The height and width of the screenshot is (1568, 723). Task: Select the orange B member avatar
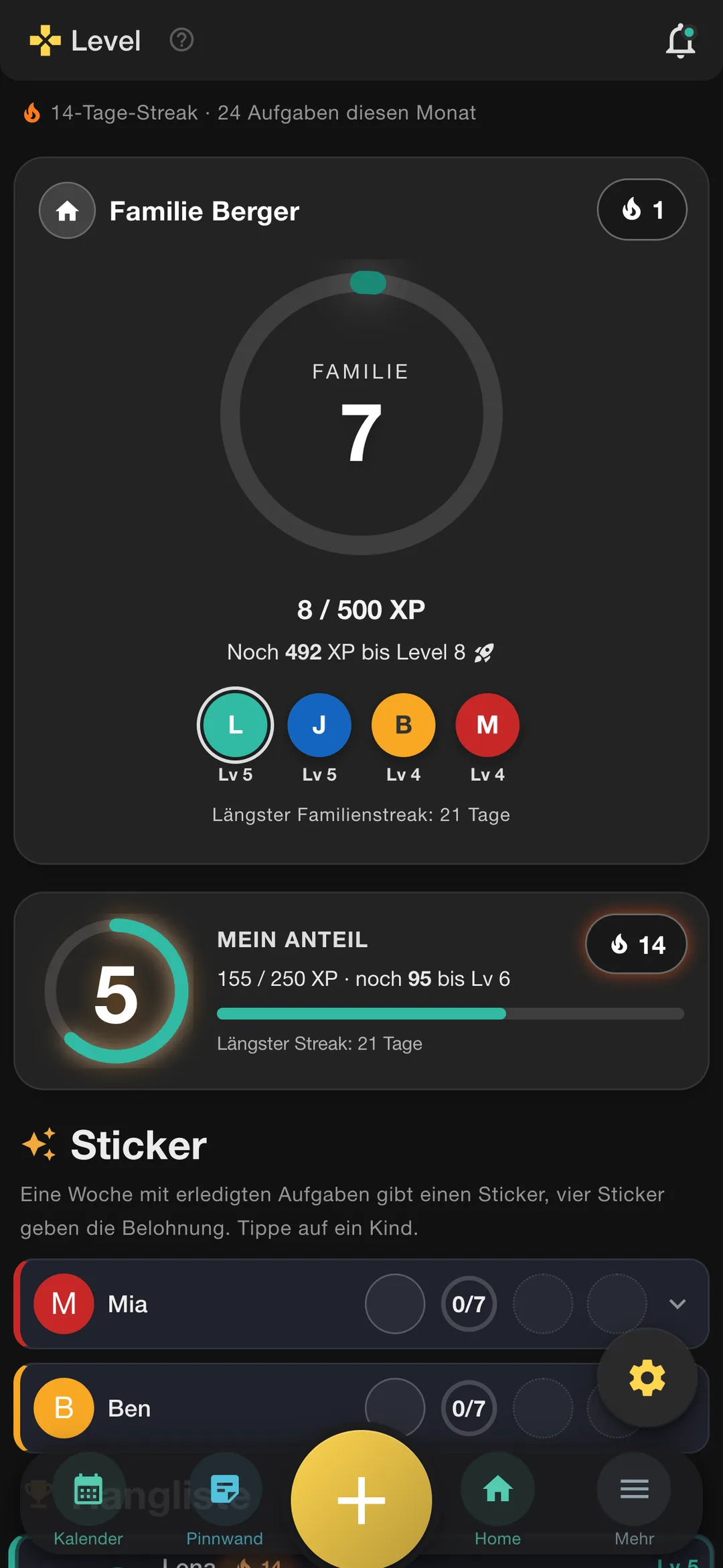tap(404, 725)
